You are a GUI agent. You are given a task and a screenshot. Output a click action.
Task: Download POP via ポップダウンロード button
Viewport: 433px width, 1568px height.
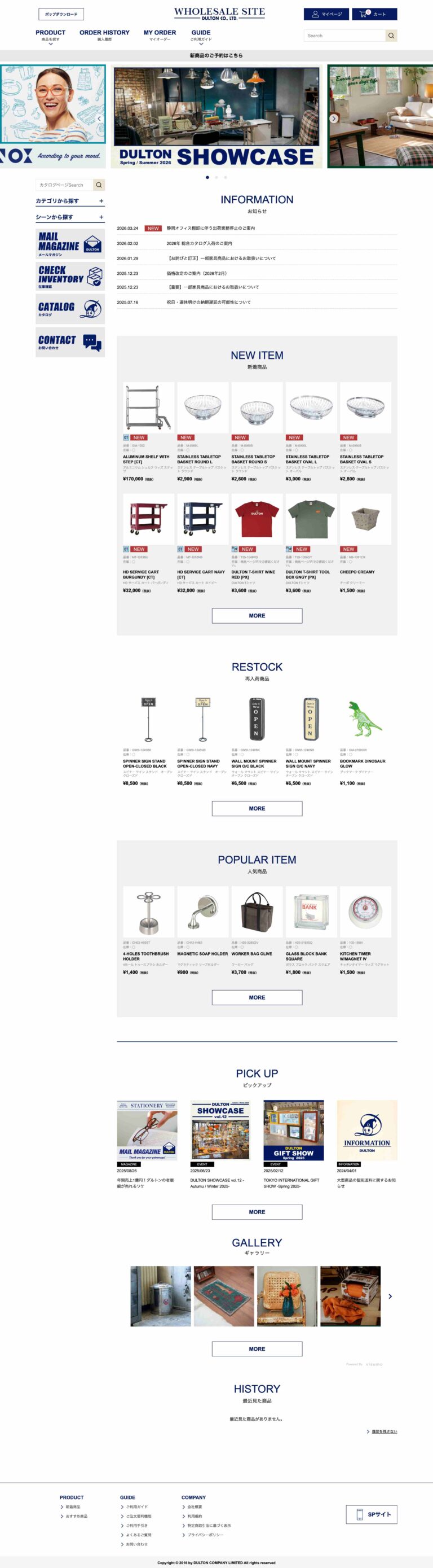pyautogui.click(x=61, y=14)
